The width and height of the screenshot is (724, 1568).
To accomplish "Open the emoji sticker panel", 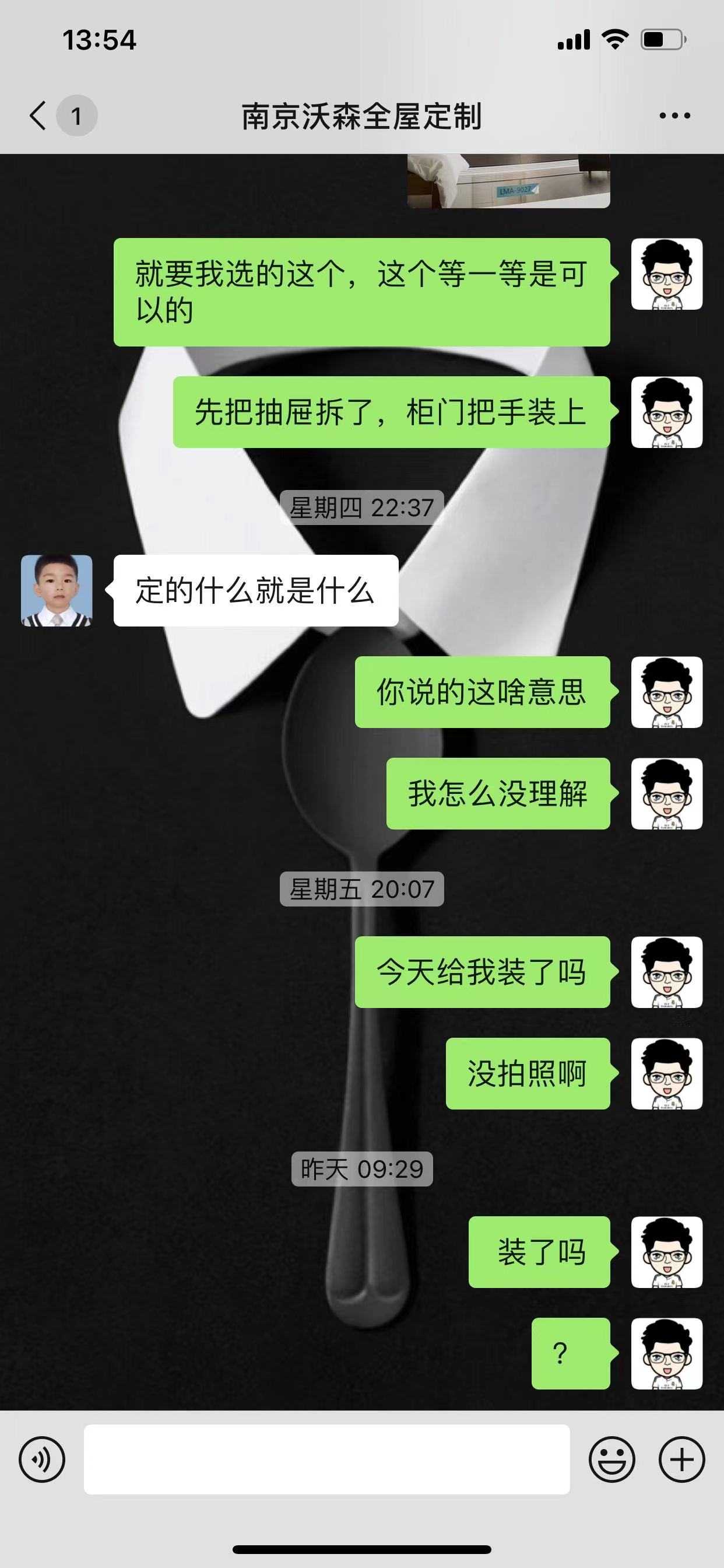I will [x=611, y=1459].
